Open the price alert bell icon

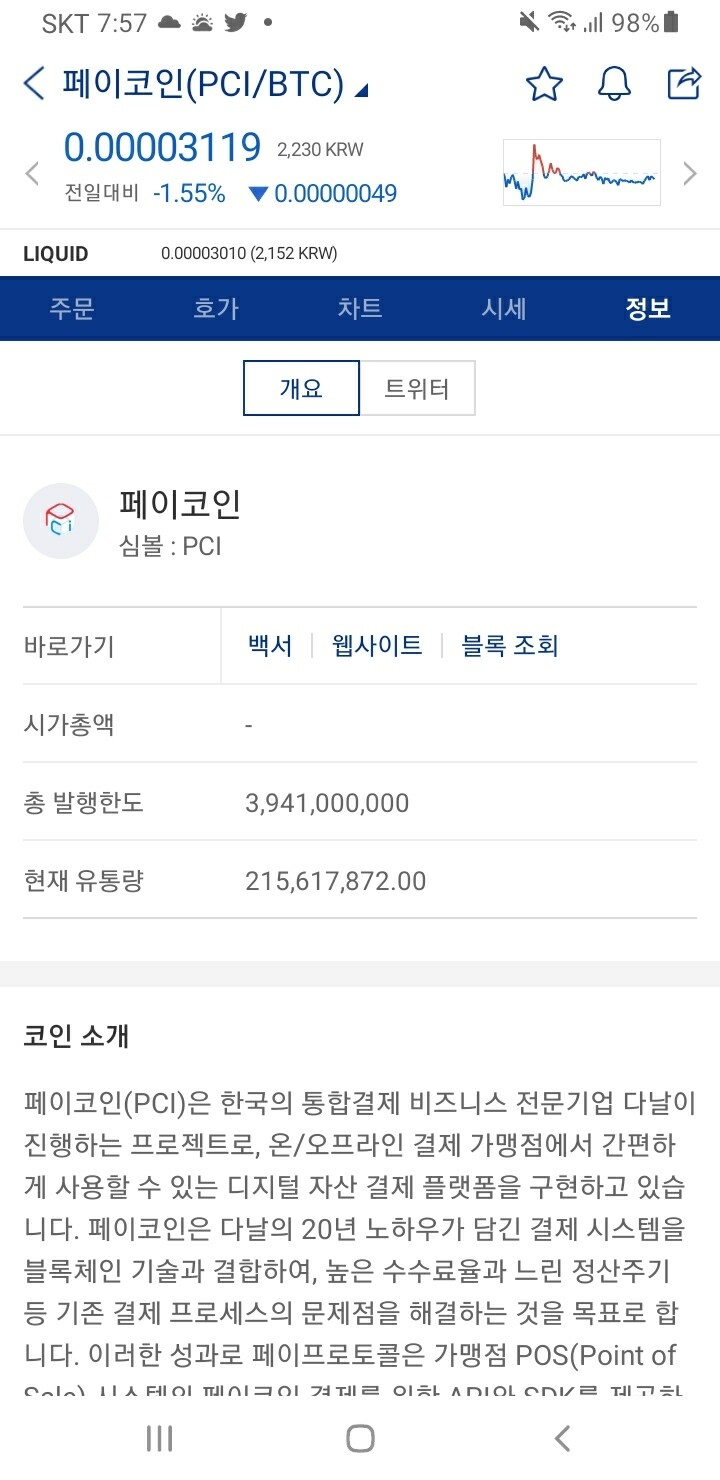(614, 84)
